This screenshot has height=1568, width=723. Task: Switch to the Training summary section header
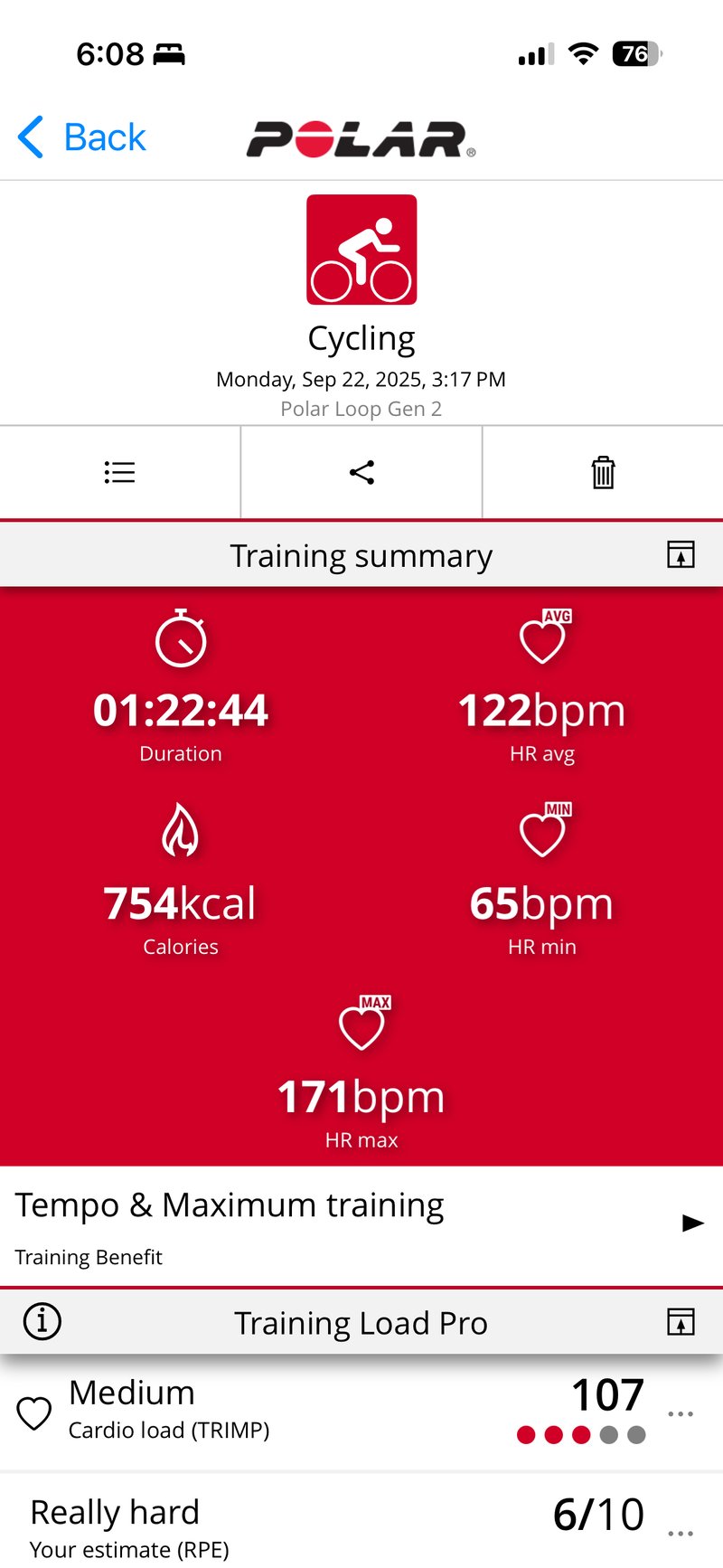coord(361,554)
